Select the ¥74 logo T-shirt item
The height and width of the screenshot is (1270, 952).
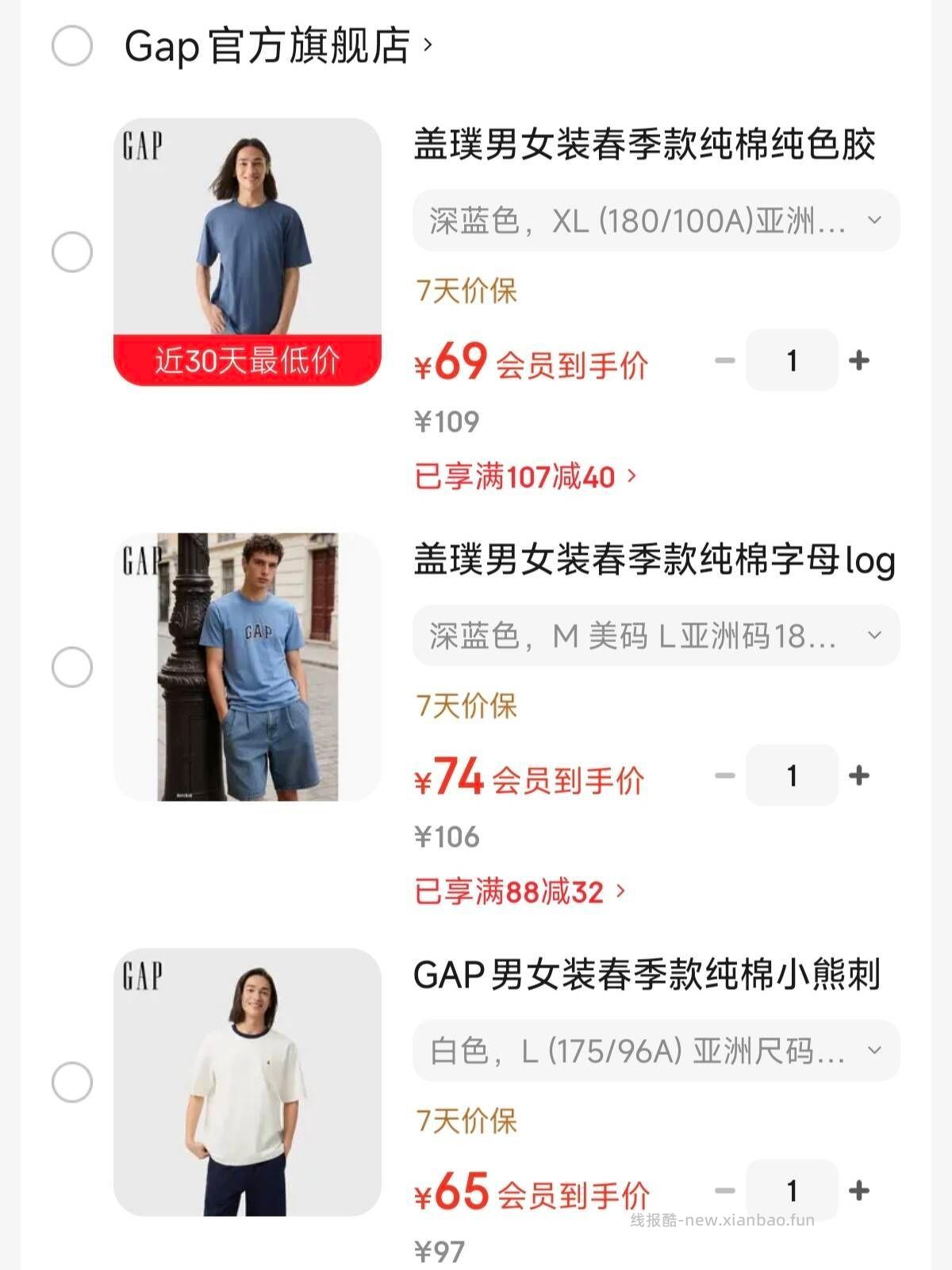pos(72,667)
